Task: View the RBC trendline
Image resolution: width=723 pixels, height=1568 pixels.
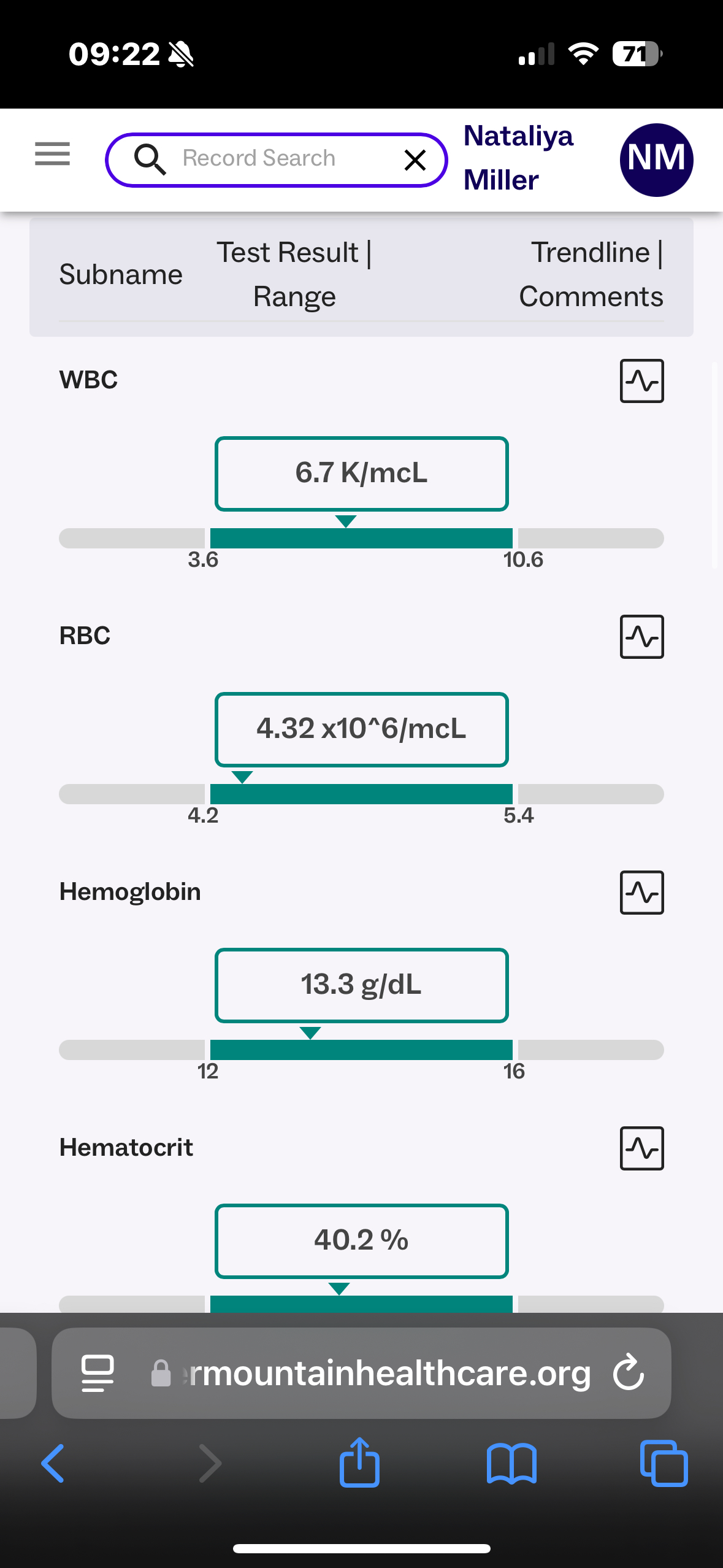Action: pyautogui.click(x=641, y=637)
